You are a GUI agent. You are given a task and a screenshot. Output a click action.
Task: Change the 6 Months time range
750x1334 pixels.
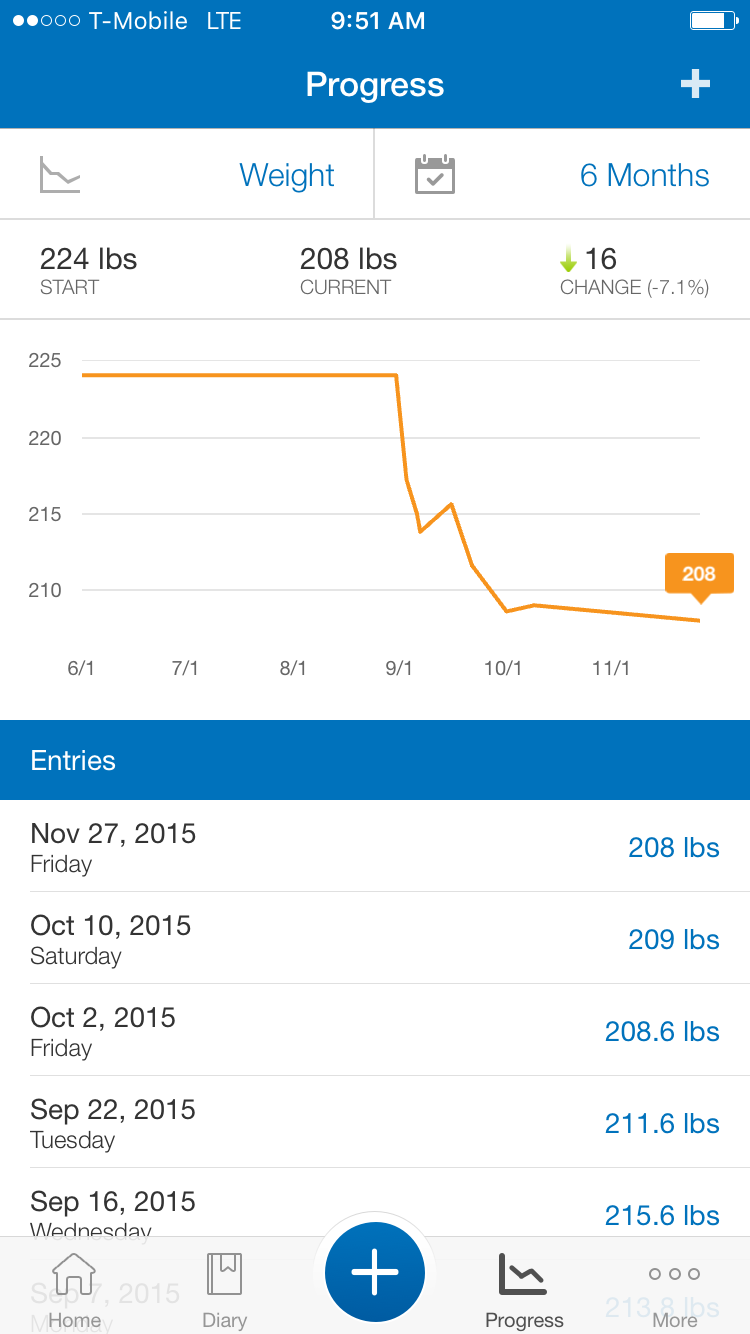(562, 175)
